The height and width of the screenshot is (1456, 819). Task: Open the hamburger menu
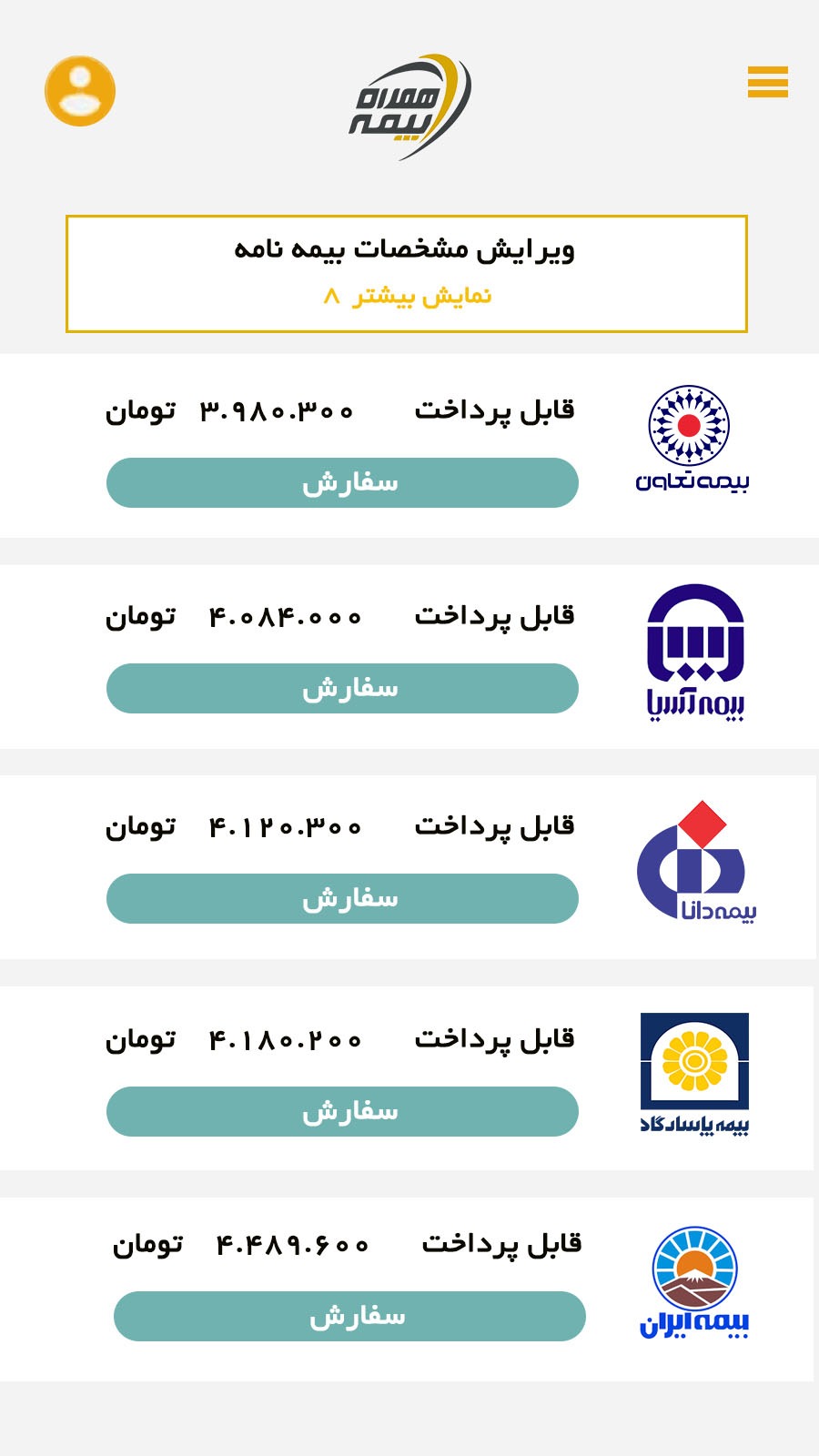767,82
